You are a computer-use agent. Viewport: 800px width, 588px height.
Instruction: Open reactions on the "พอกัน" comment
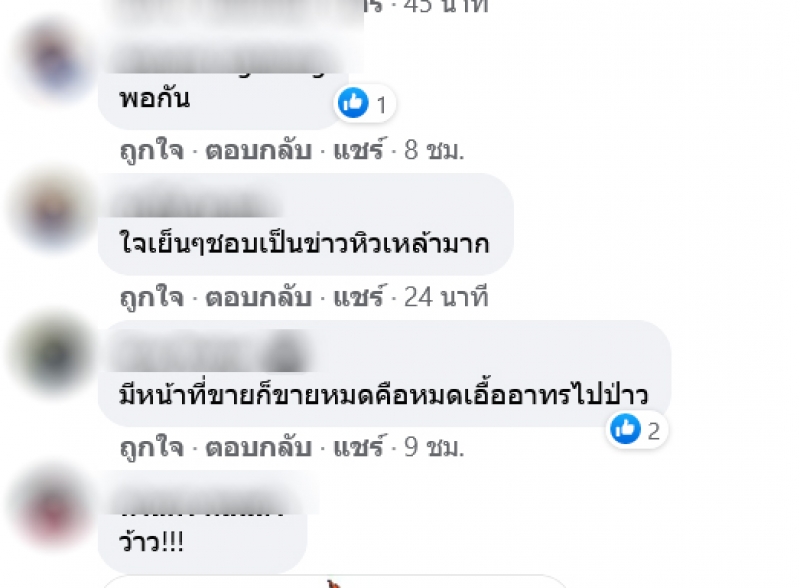click(366, 102)
